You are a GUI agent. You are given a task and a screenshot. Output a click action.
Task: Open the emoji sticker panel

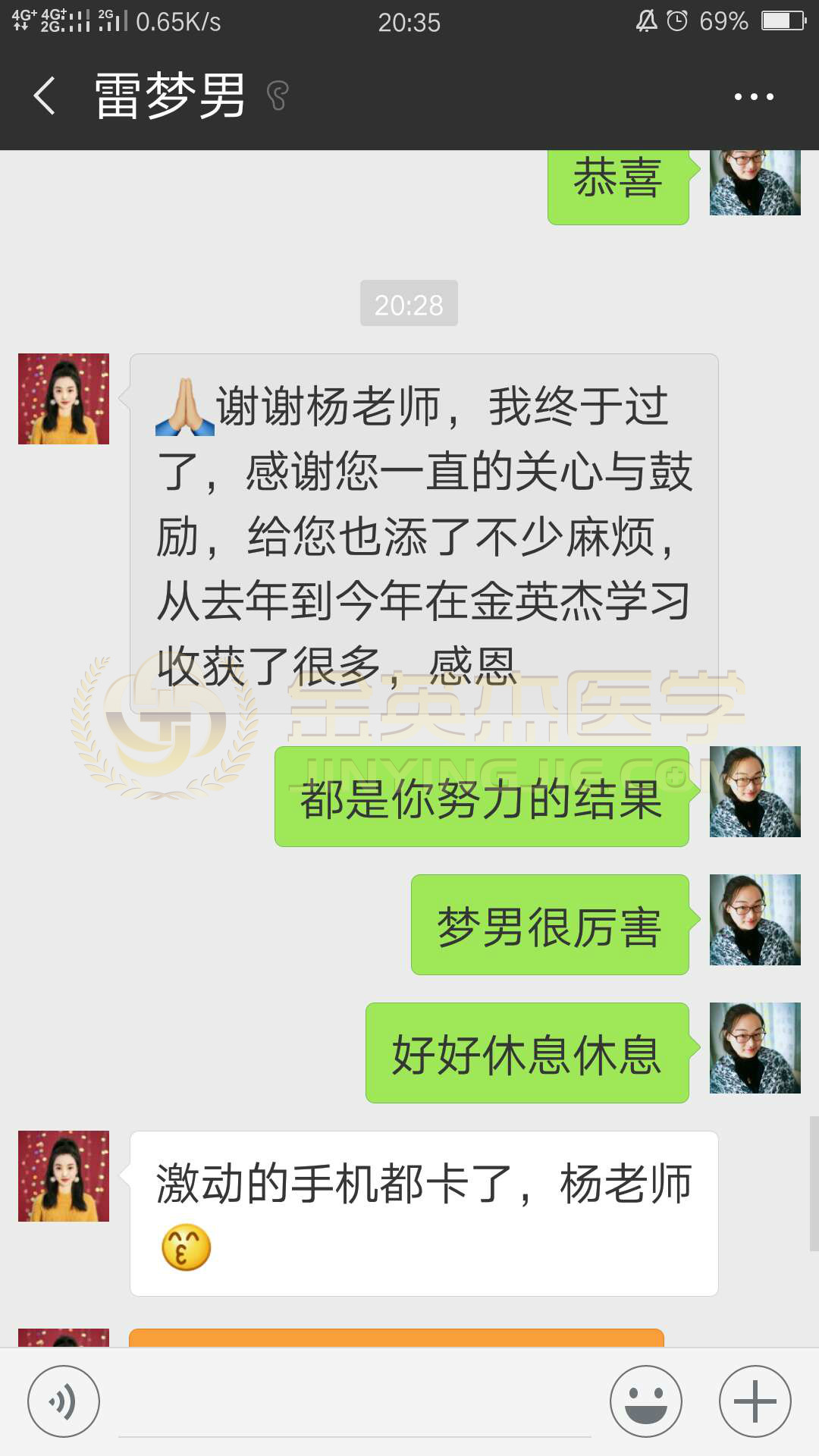[646, 1401]
